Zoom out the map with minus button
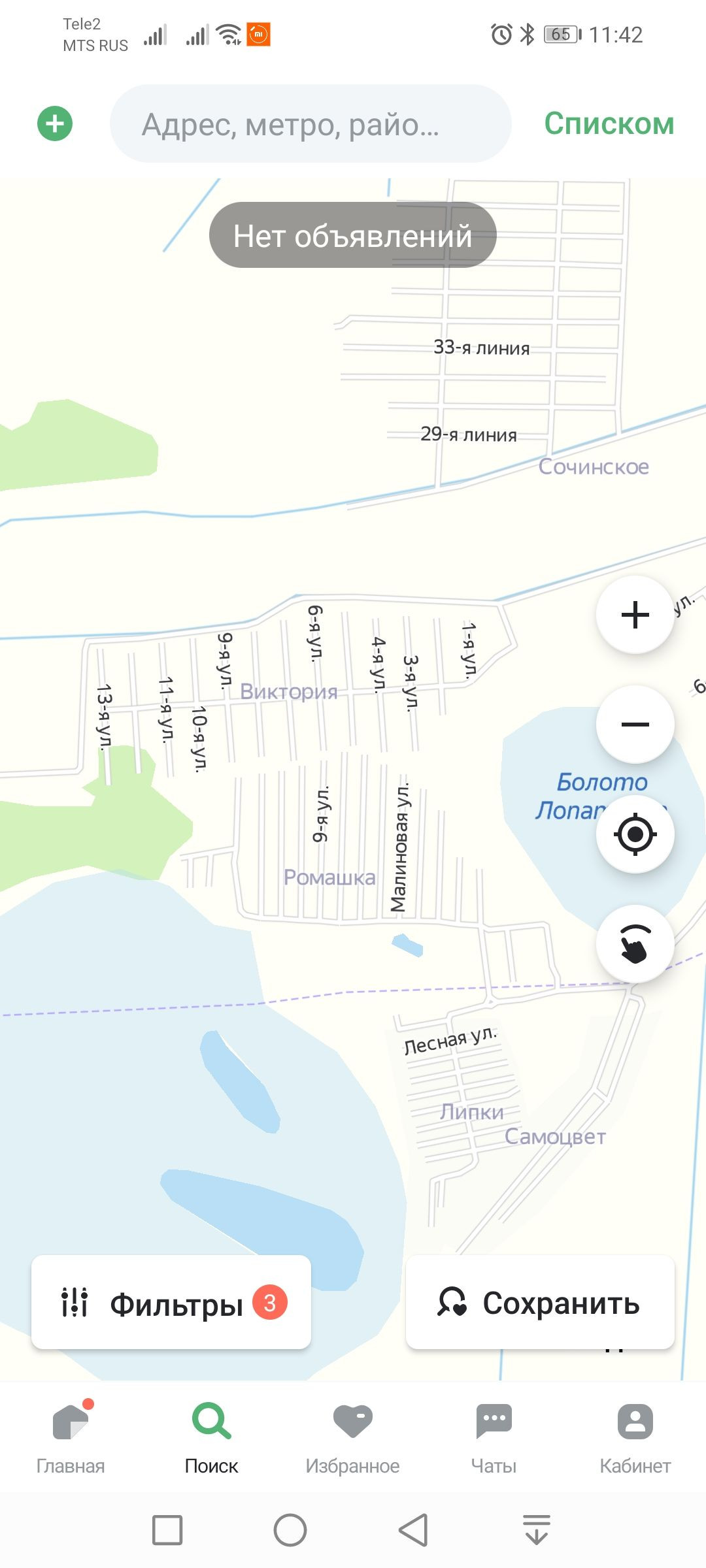Viewport: 706px width, 1568px height. click(x=635, y=724)
